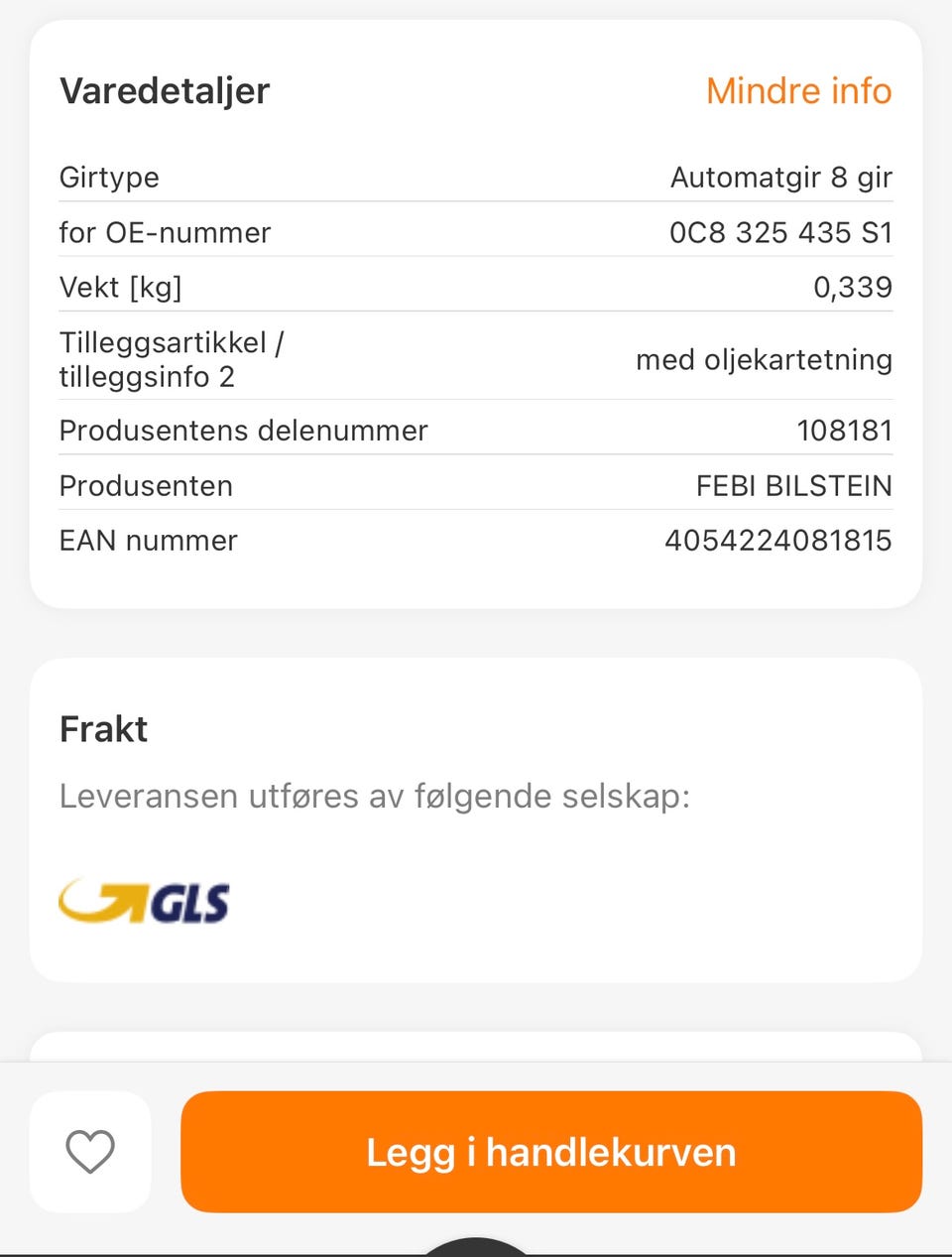Click the manufacturer name FEBI BILSTEIN
This screenshot has height=1257, width=952.
point(792,485)
